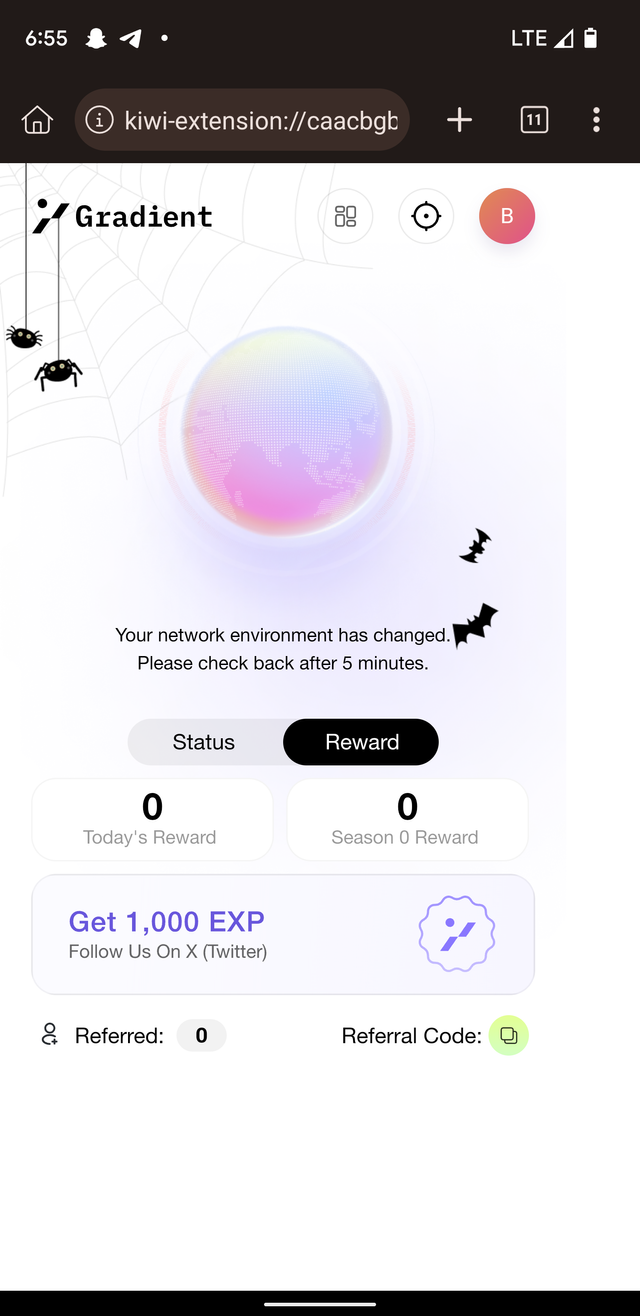
Task: Open the B profile avatar
Action: pyautogui.click(x=507, y=216)
